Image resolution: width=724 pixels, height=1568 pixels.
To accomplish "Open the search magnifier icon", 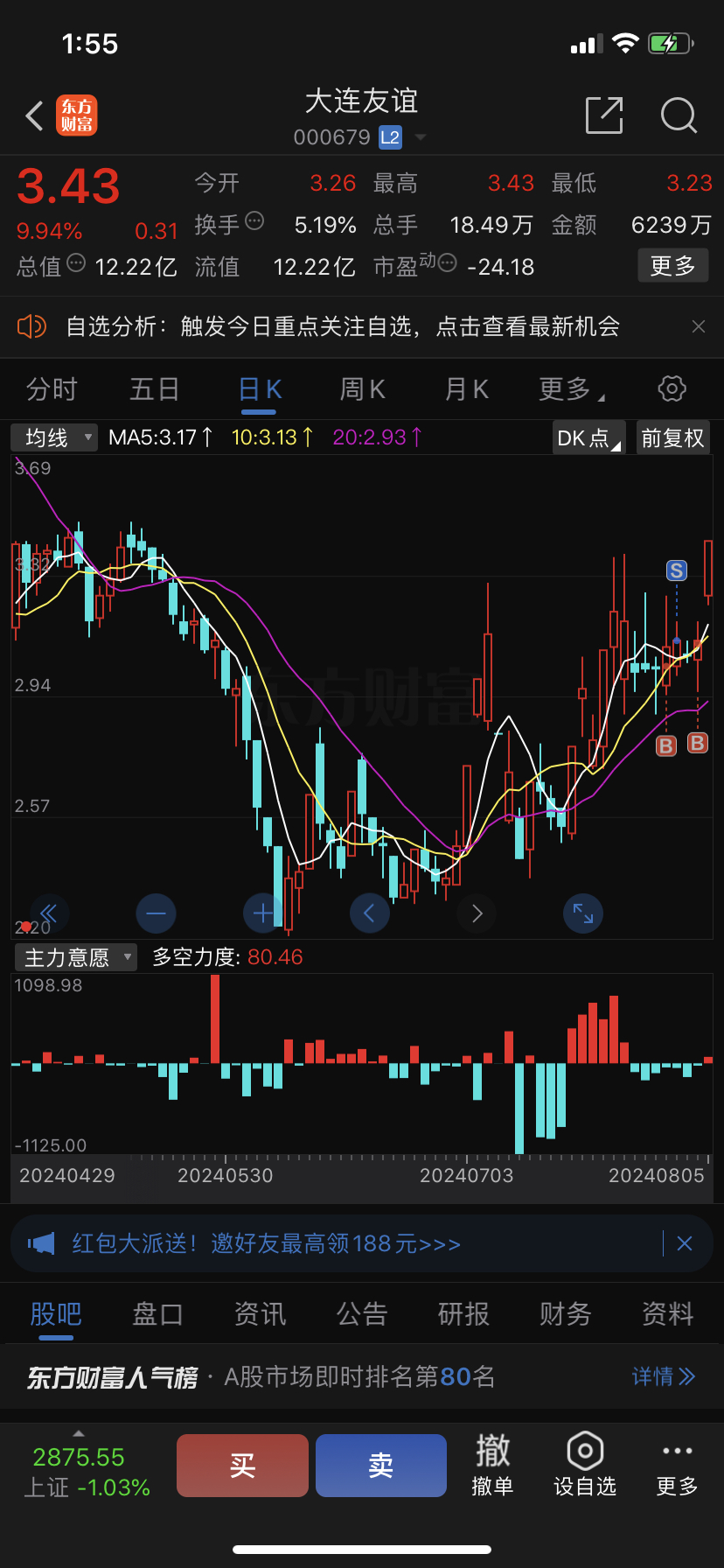I will [x=679, y=115].
